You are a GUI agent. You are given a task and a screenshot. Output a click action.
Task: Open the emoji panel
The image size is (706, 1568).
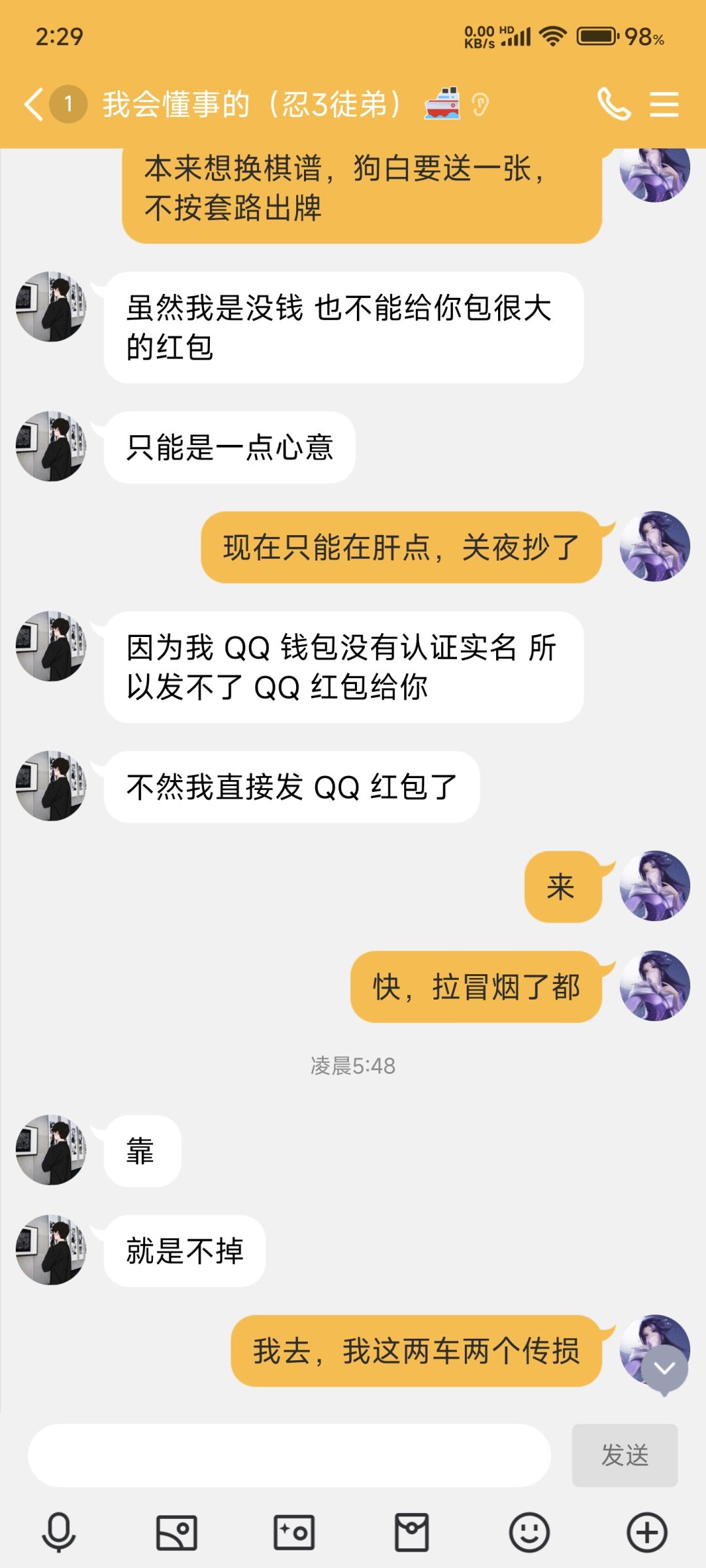pos(529,1532)
